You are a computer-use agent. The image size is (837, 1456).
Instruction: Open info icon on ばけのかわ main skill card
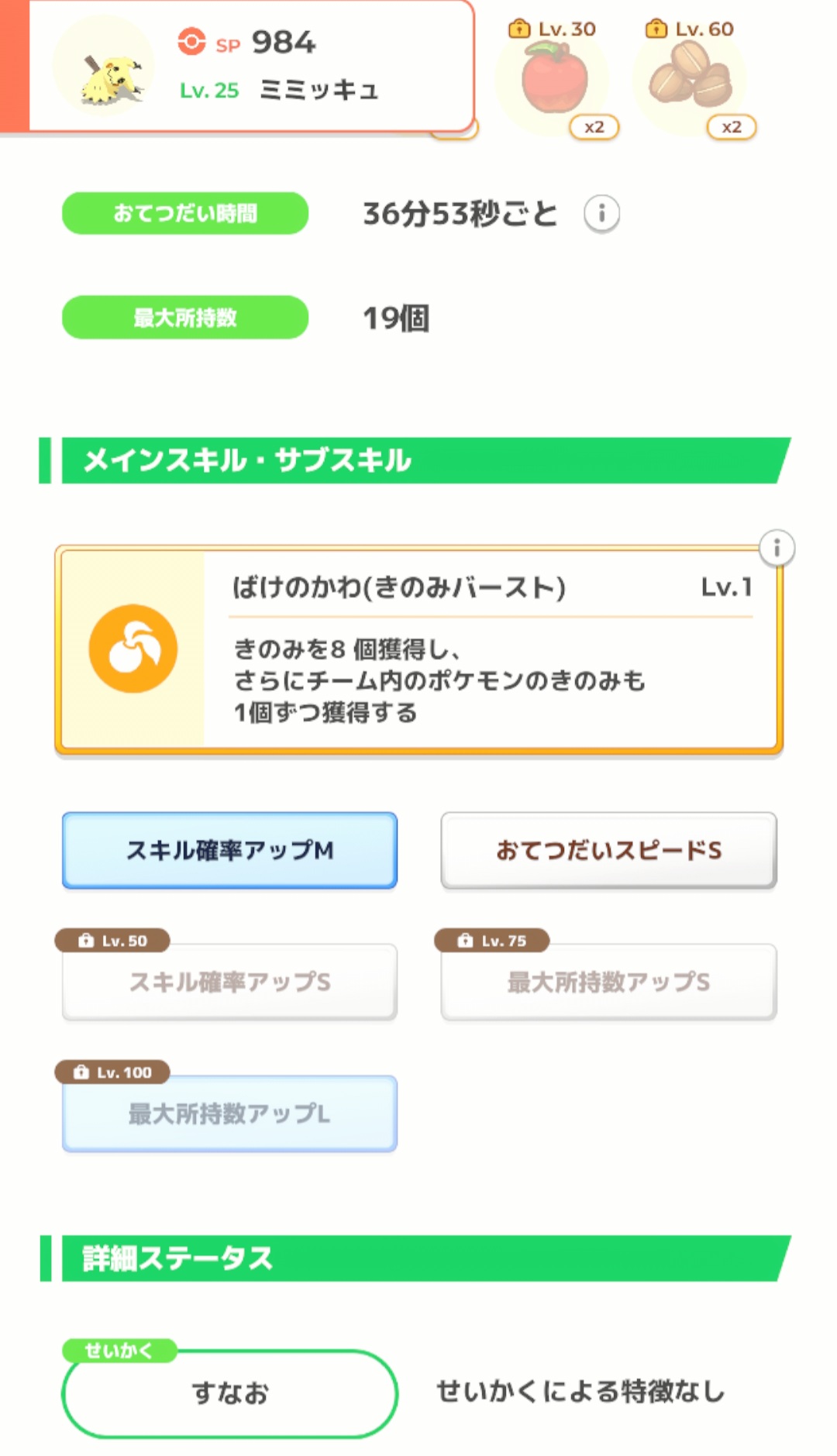click(x=777, y=548)
